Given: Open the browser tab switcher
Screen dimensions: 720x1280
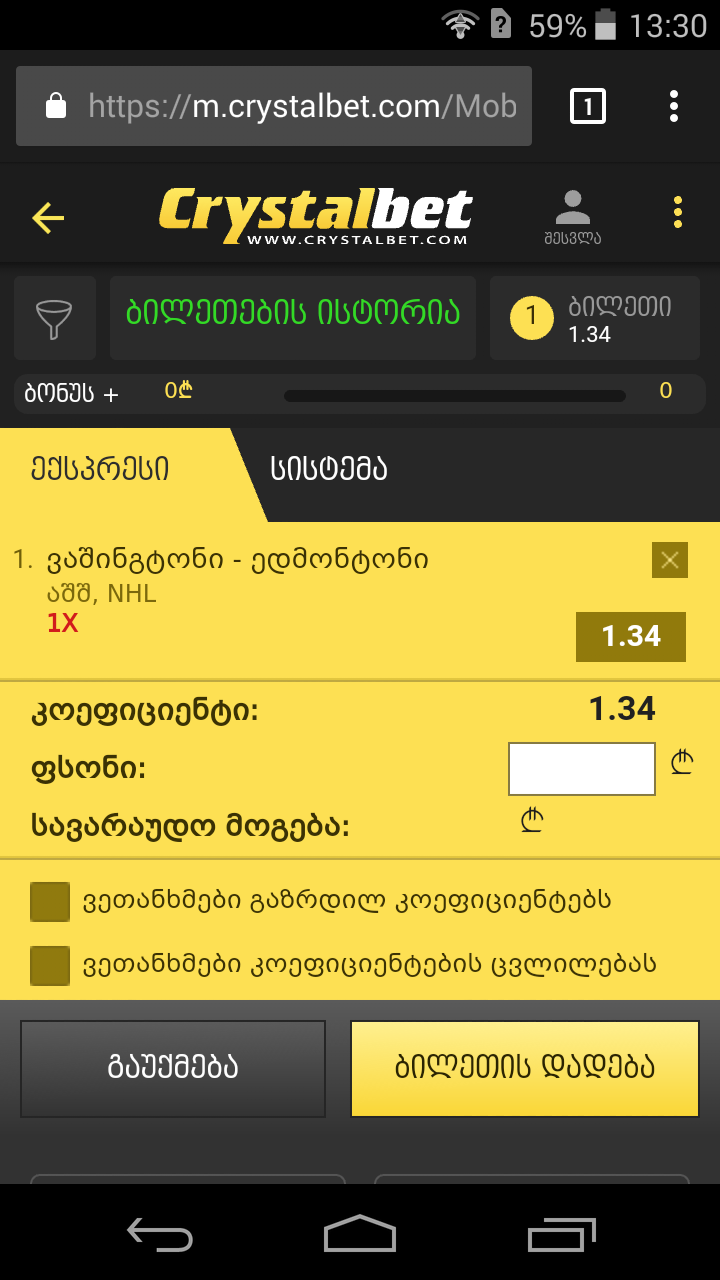Looking at the screenshot, I should point(588,106).
